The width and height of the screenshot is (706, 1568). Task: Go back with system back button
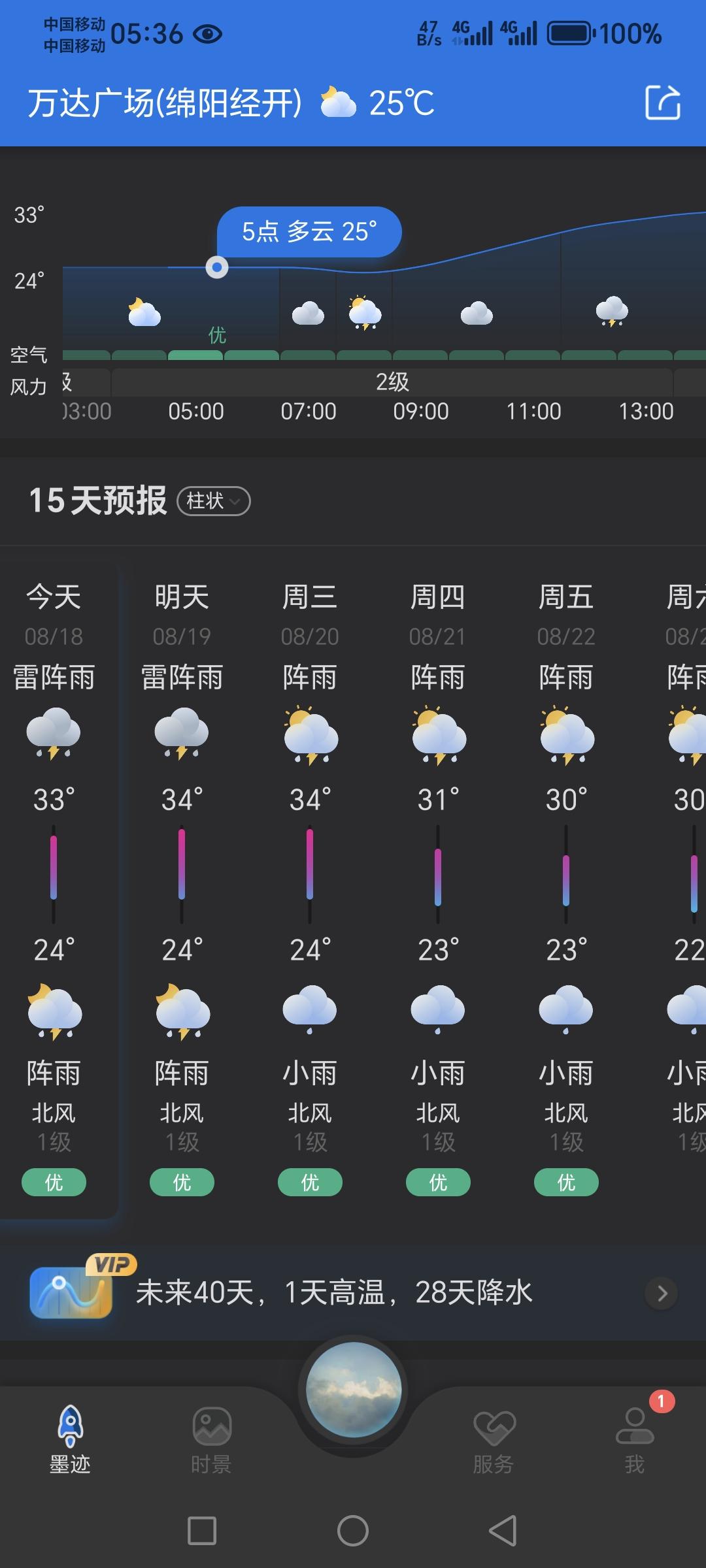pos(503,1531)
